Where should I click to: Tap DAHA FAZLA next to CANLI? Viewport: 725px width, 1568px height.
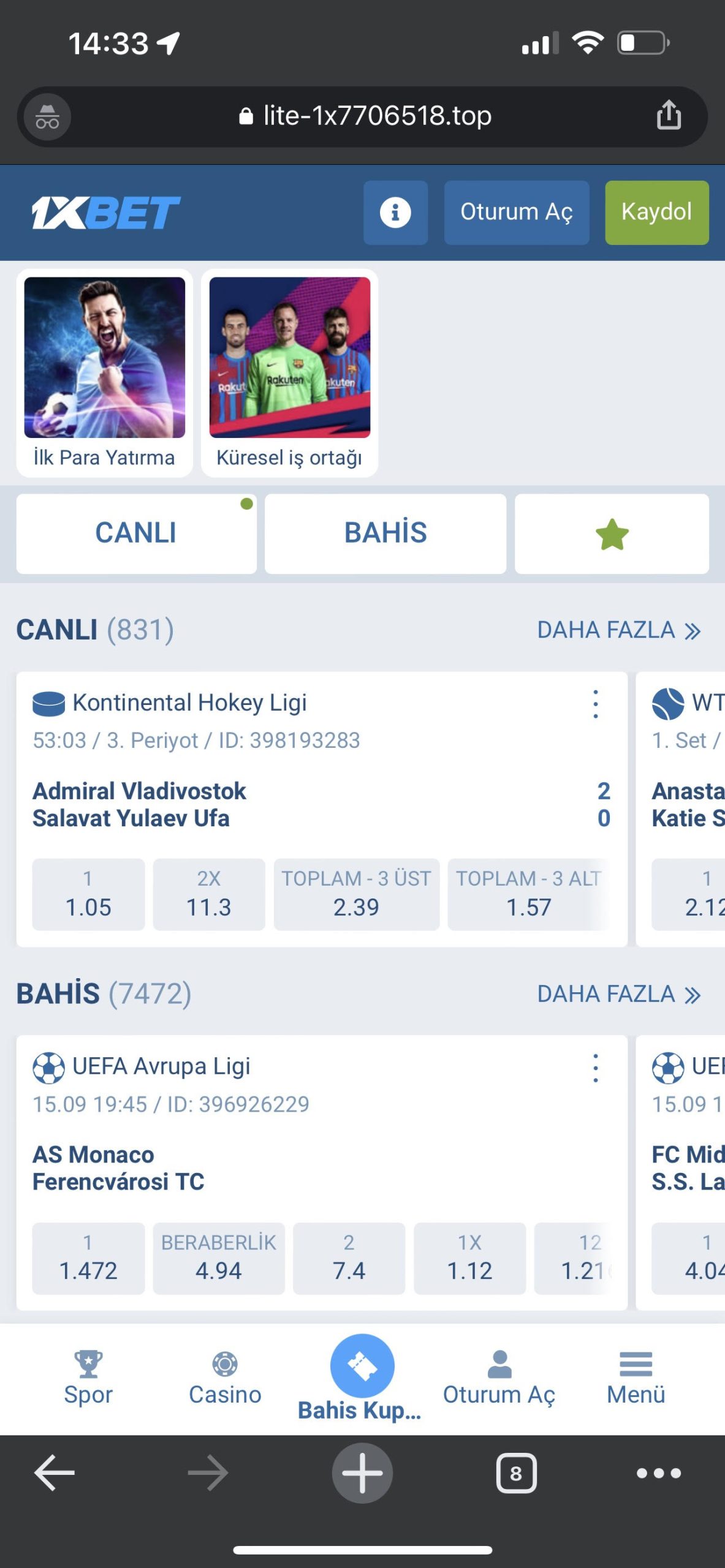pos(618,630)
